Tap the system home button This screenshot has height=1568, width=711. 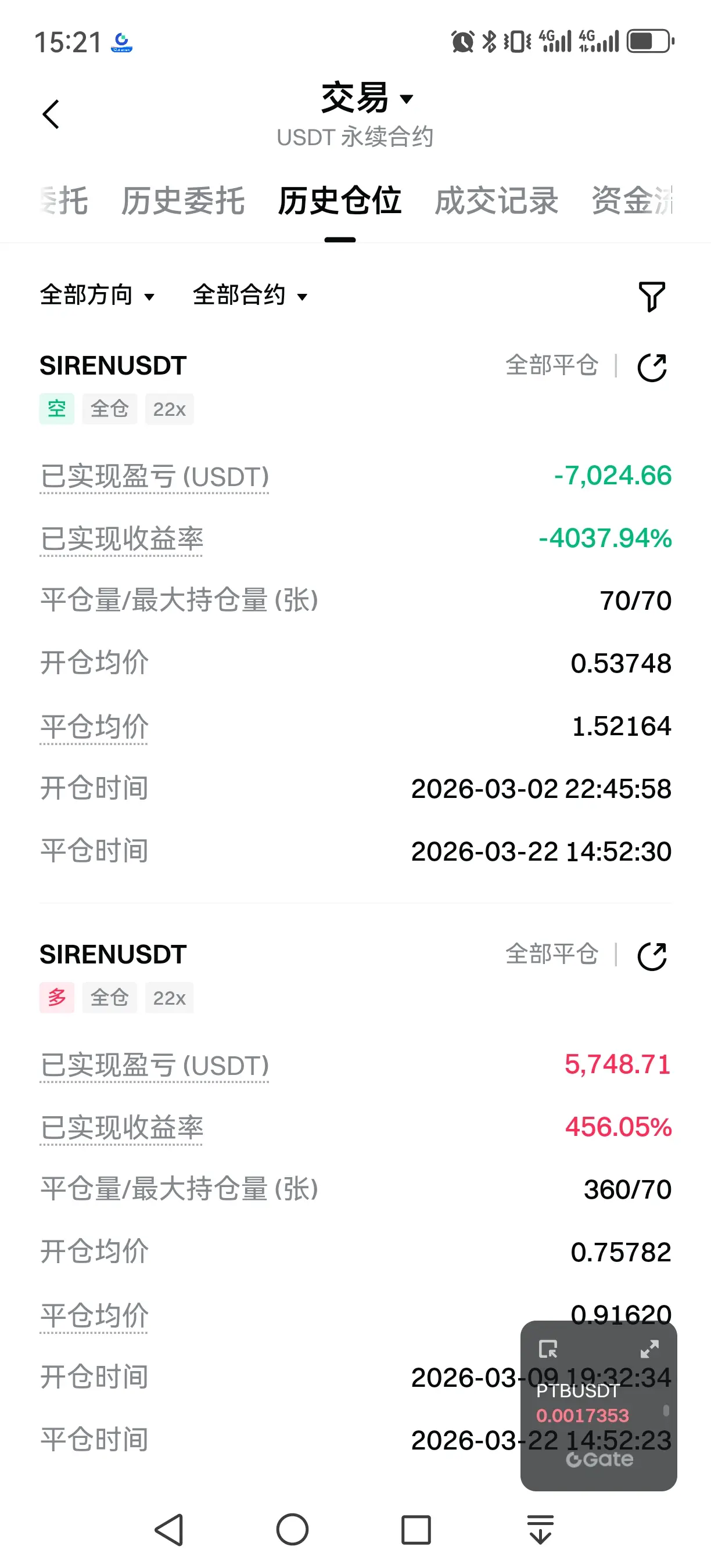tap(292, 1529)
